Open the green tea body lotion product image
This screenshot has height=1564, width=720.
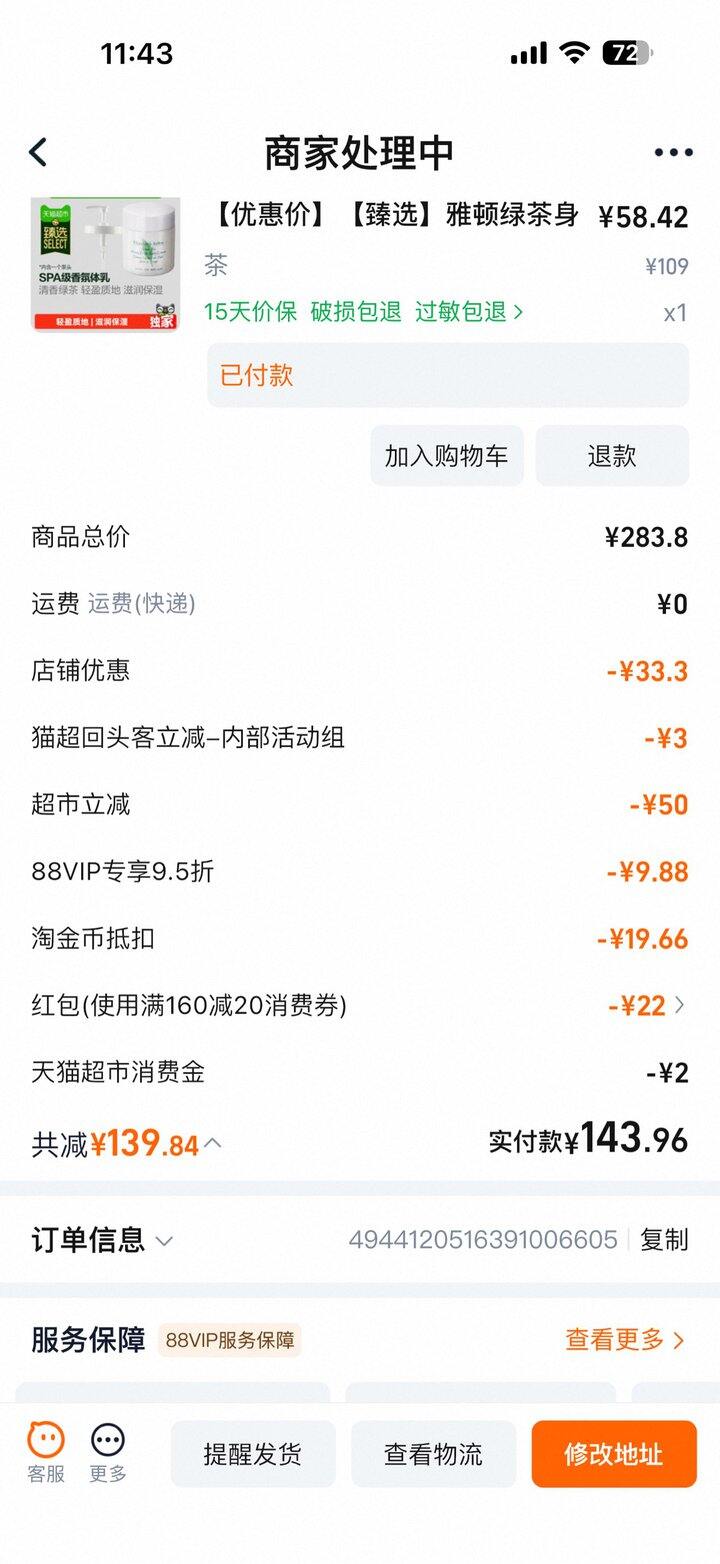[x=106, y=264]
